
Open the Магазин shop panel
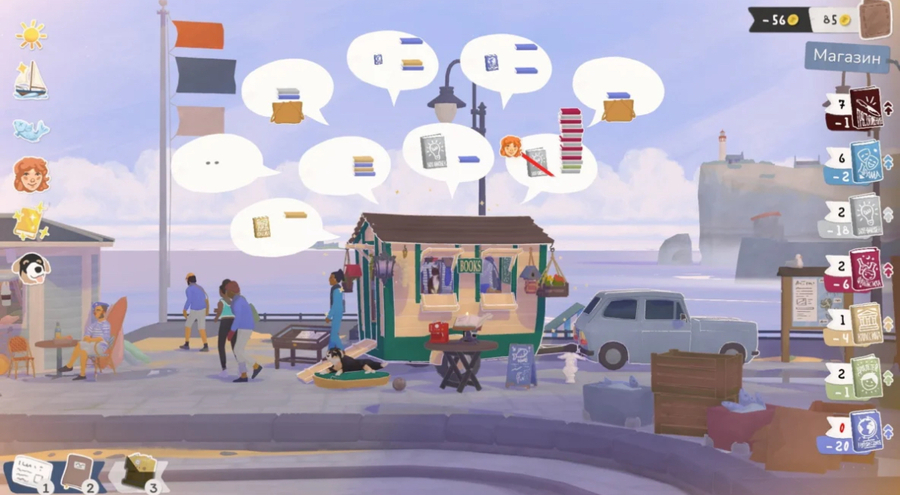pyautogui.click(x=846, y=57)
